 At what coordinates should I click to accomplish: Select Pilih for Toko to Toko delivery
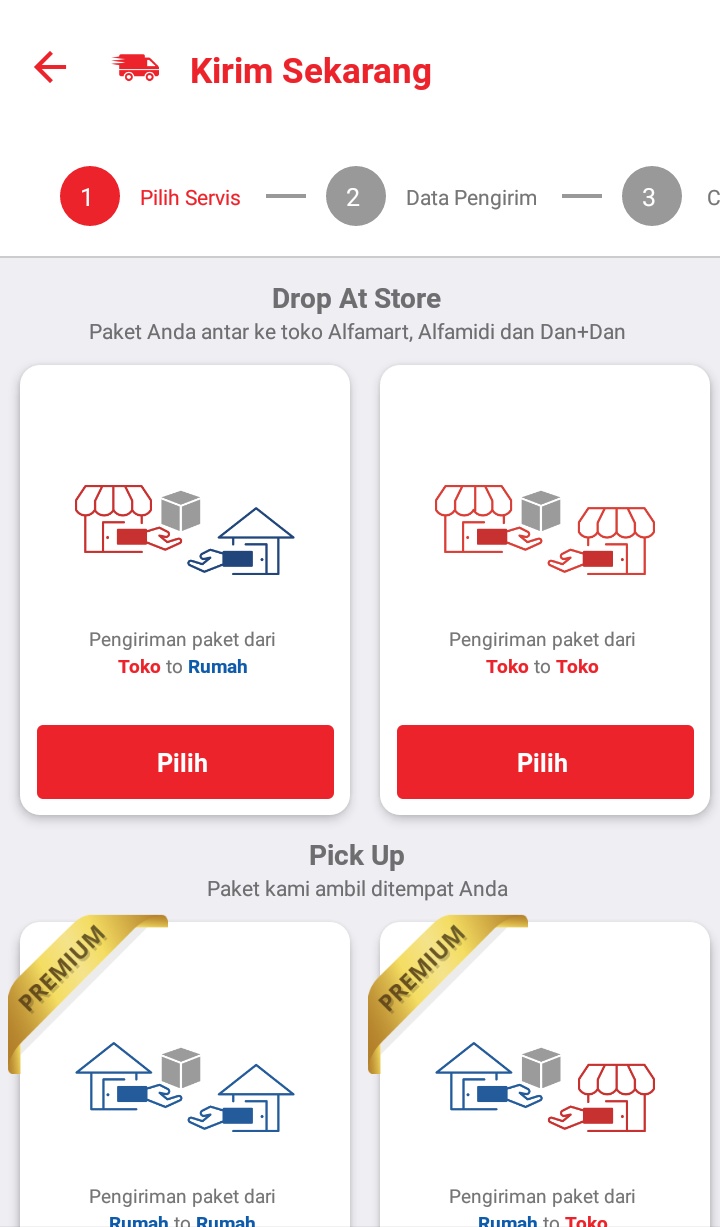click(x=545, y=762)
